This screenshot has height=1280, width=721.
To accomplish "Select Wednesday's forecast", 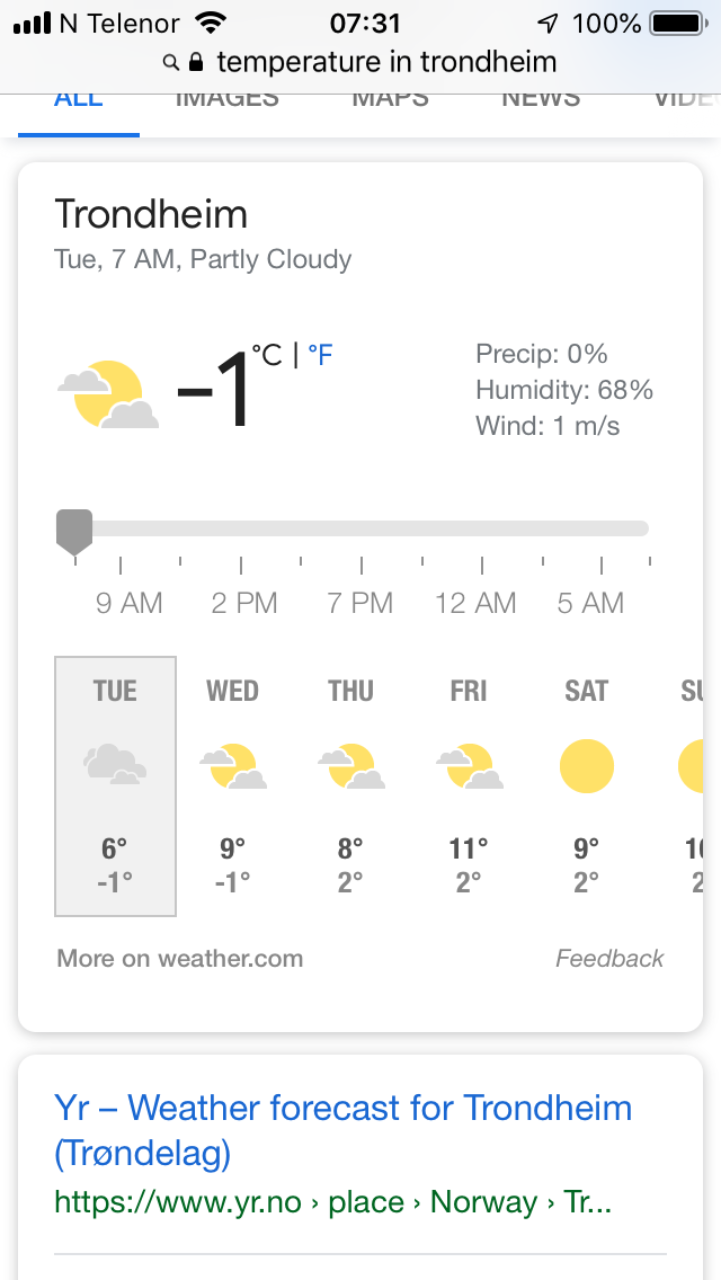I will pyautogui.click(x=232, y=786).
